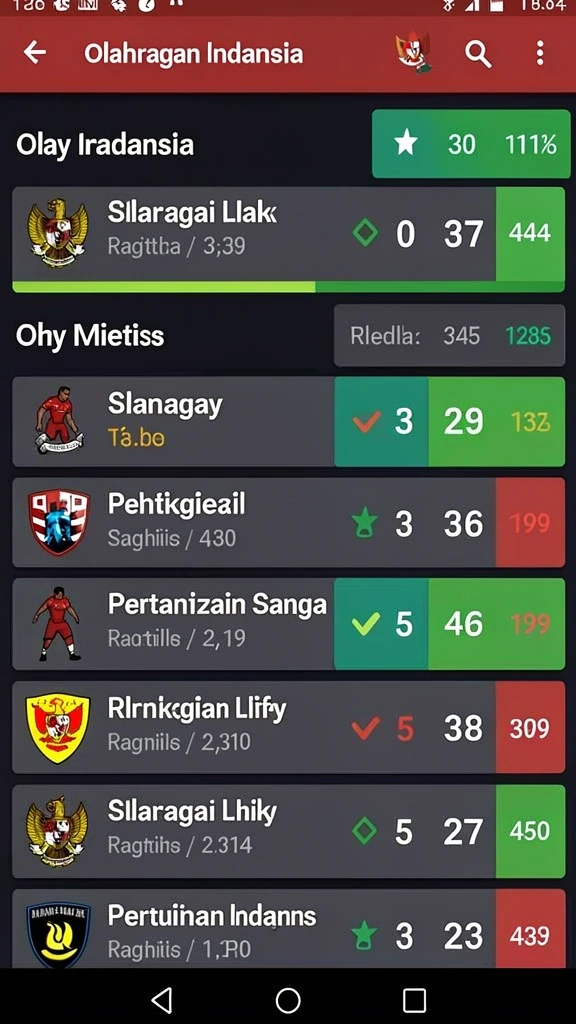Tap the green star button showing 30
576x1024 pixels.
(471, 144)
